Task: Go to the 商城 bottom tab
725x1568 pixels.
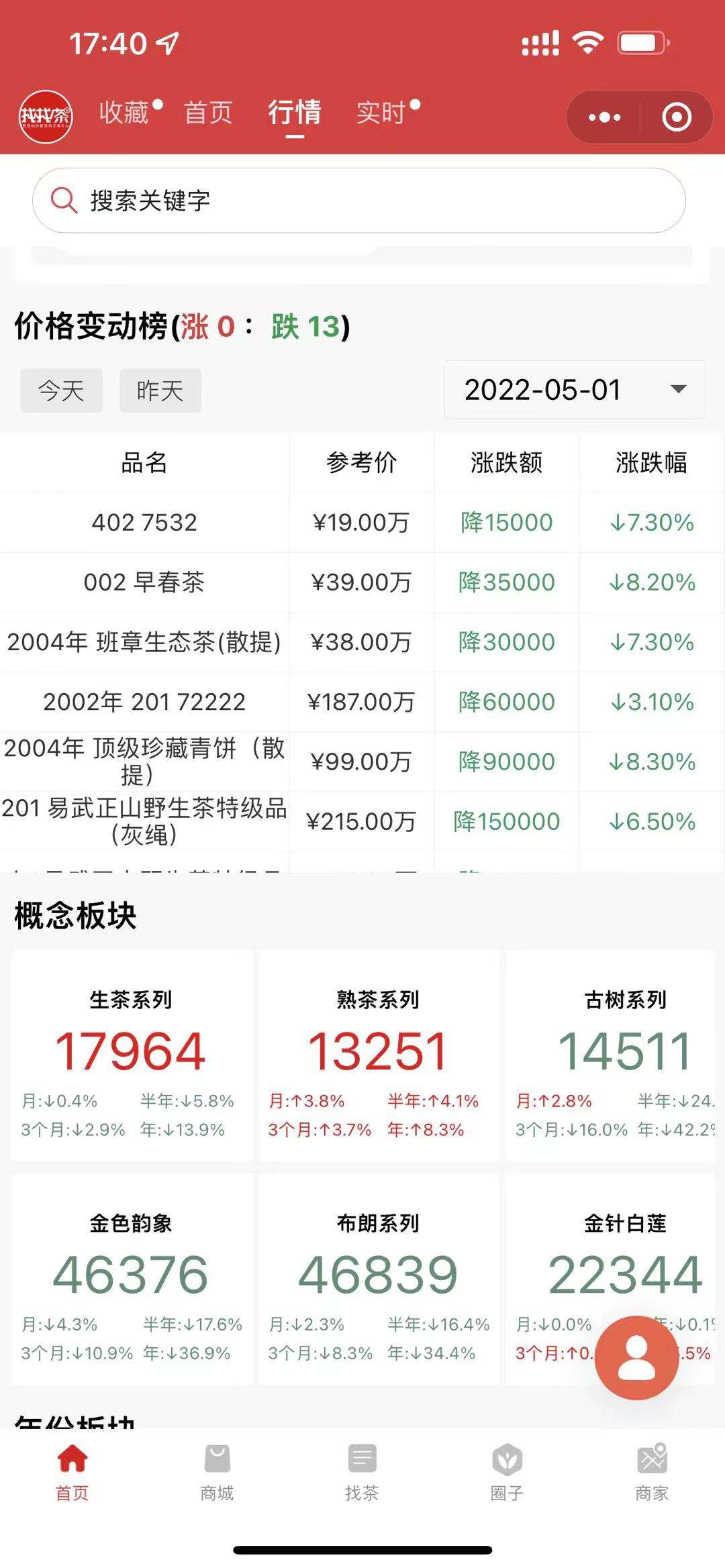Action: pos(217,1473)
